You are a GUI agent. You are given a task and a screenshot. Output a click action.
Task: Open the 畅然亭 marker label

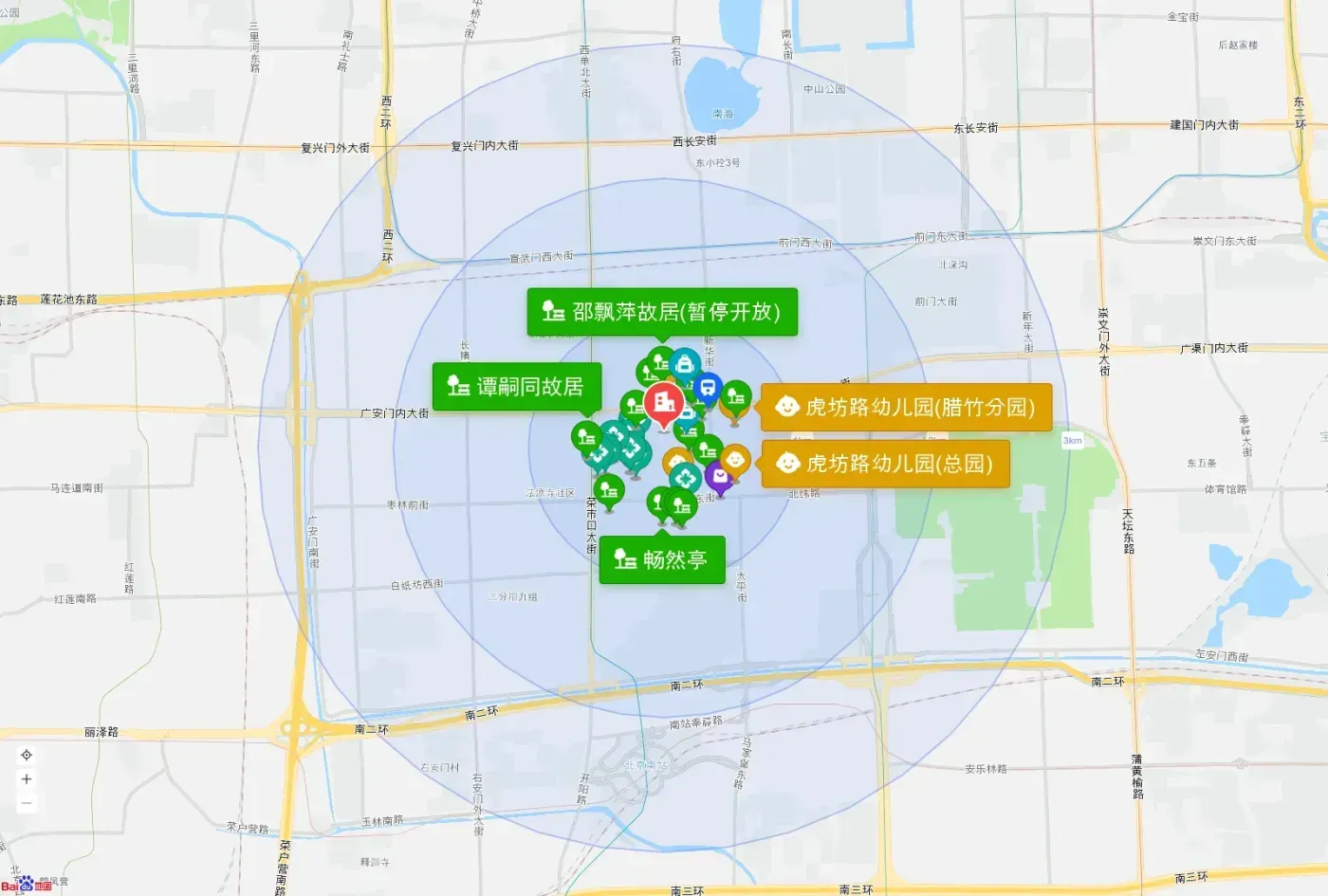click(662, 559)
